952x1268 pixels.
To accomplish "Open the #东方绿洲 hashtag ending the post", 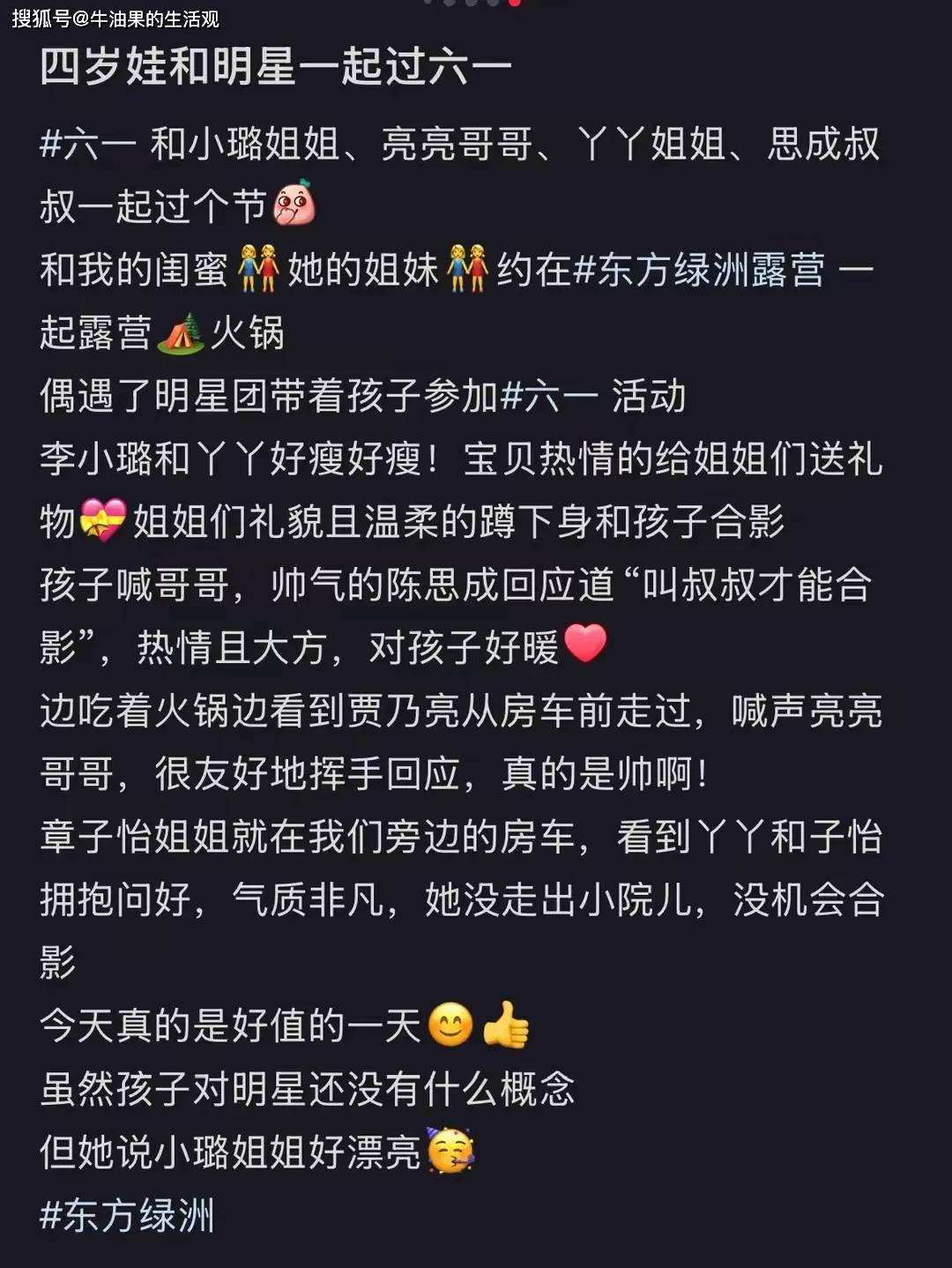I will coord(127,1215).
